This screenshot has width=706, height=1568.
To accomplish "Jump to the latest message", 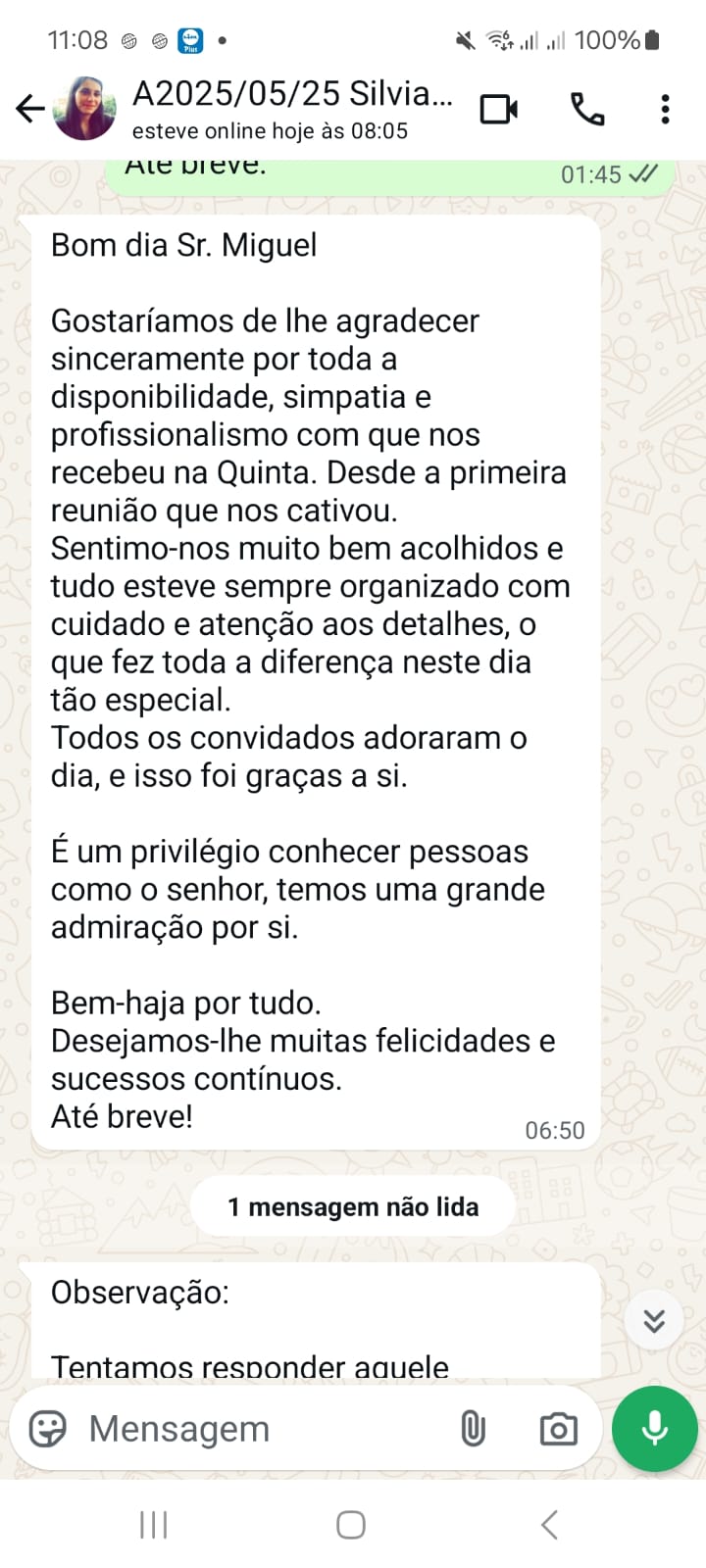I will [x=654, y=1321].
